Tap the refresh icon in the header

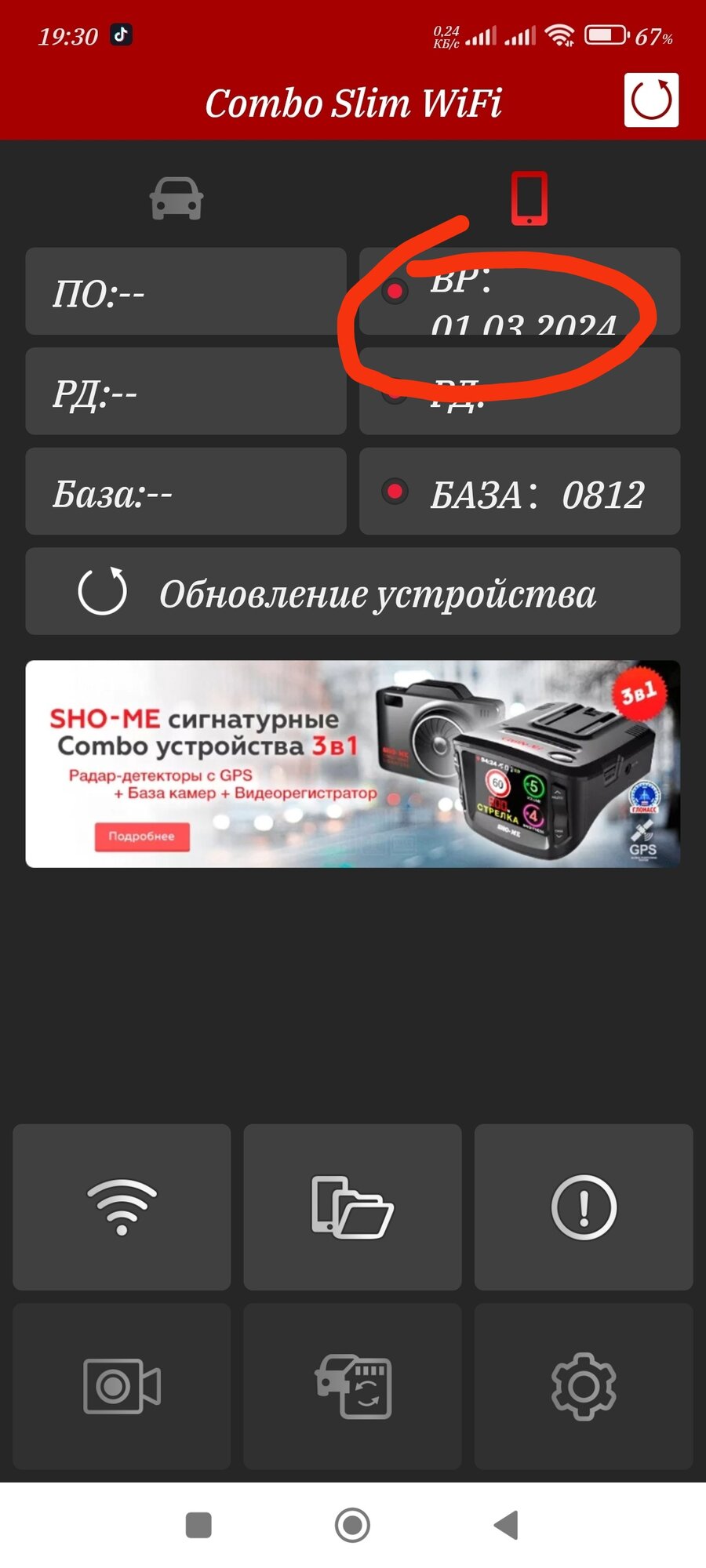point(651,100)
